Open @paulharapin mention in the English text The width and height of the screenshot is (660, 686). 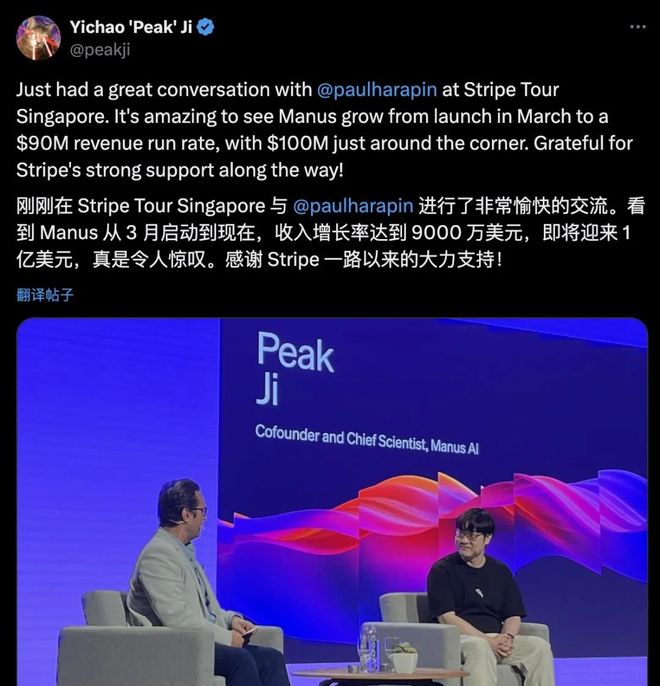[381, 91]
